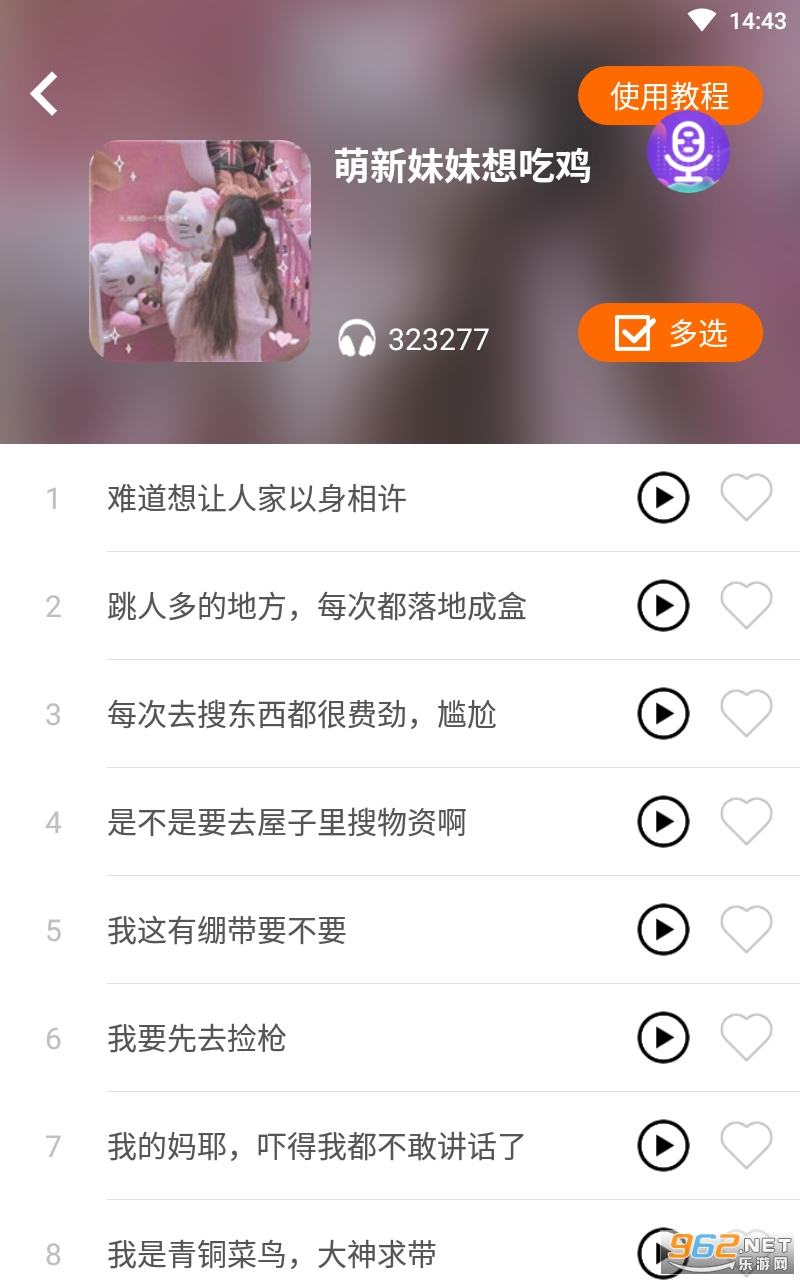Play 跳人多的地方，每次都落地成盒
The width and height of the screenshot is (800, 1280).
(663, 606)
